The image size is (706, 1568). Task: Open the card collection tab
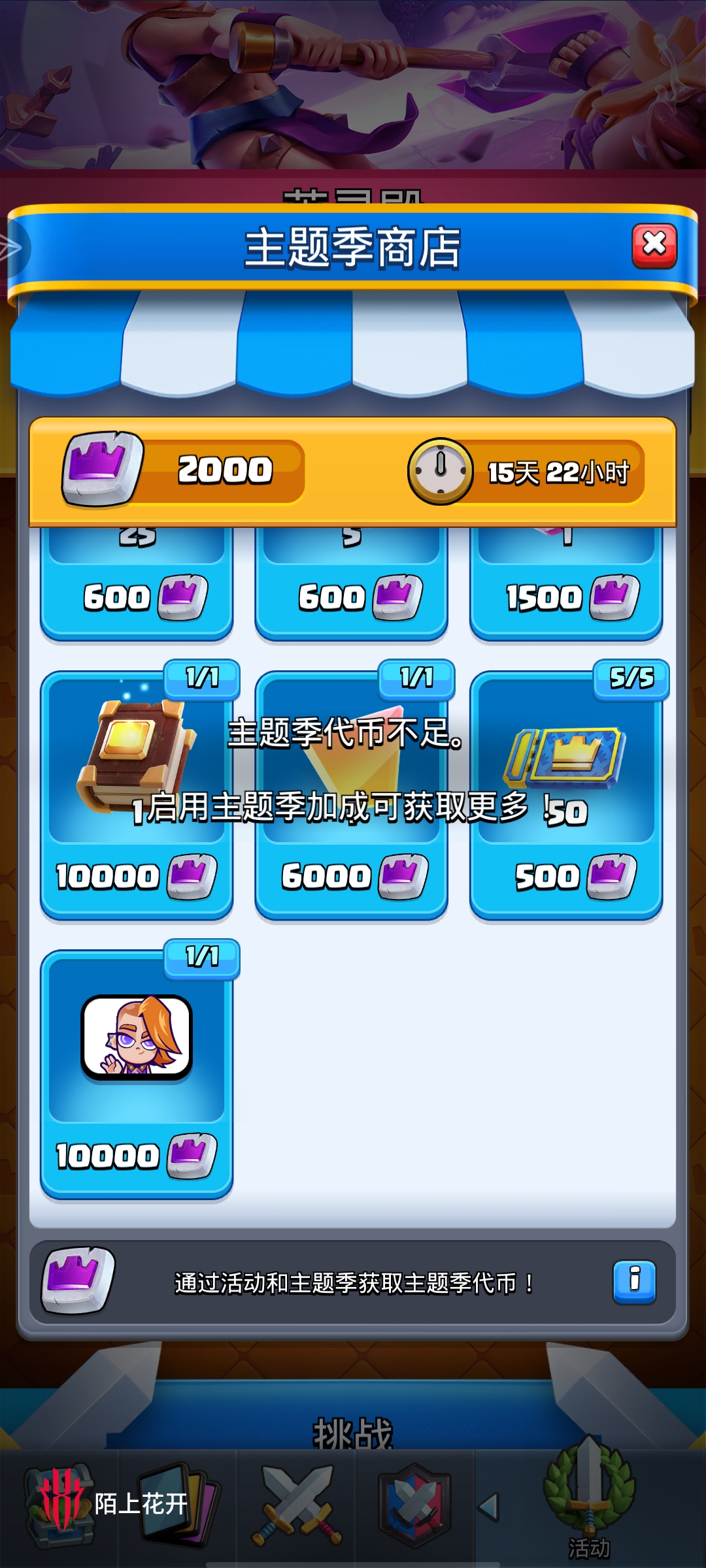(x=178, y=1506)
